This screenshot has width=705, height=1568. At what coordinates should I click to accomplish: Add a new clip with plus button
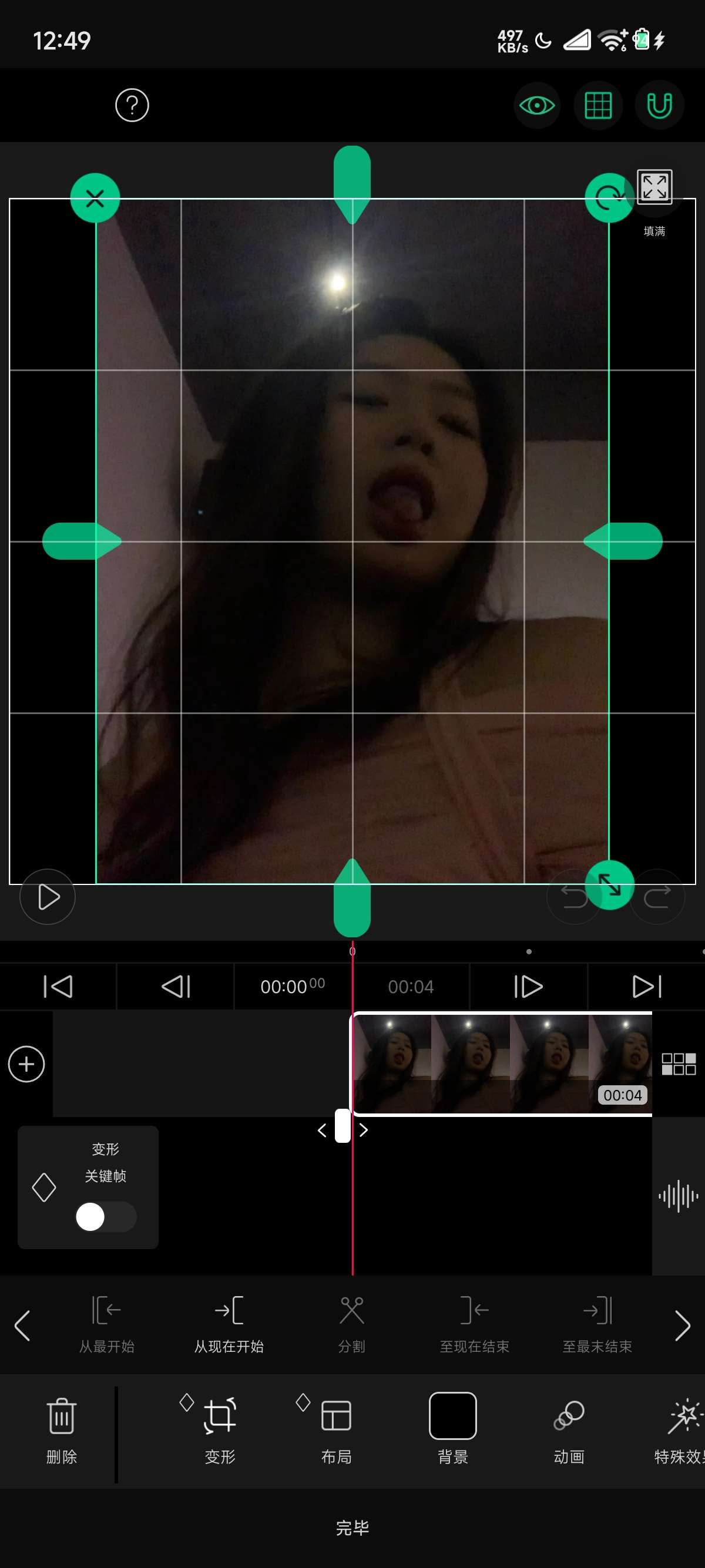(26, 1064)
